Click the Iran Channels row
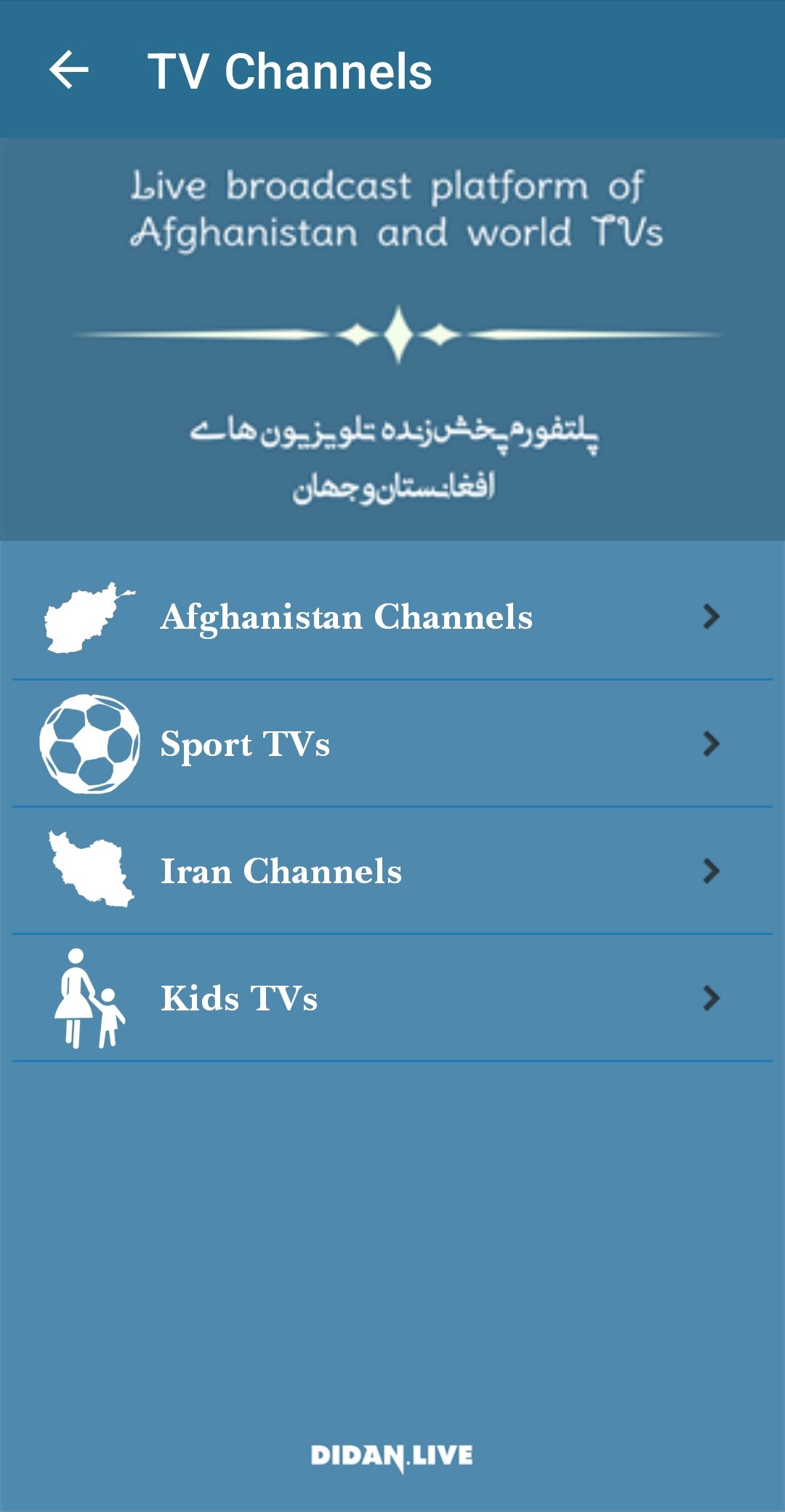 pos(392,870)
